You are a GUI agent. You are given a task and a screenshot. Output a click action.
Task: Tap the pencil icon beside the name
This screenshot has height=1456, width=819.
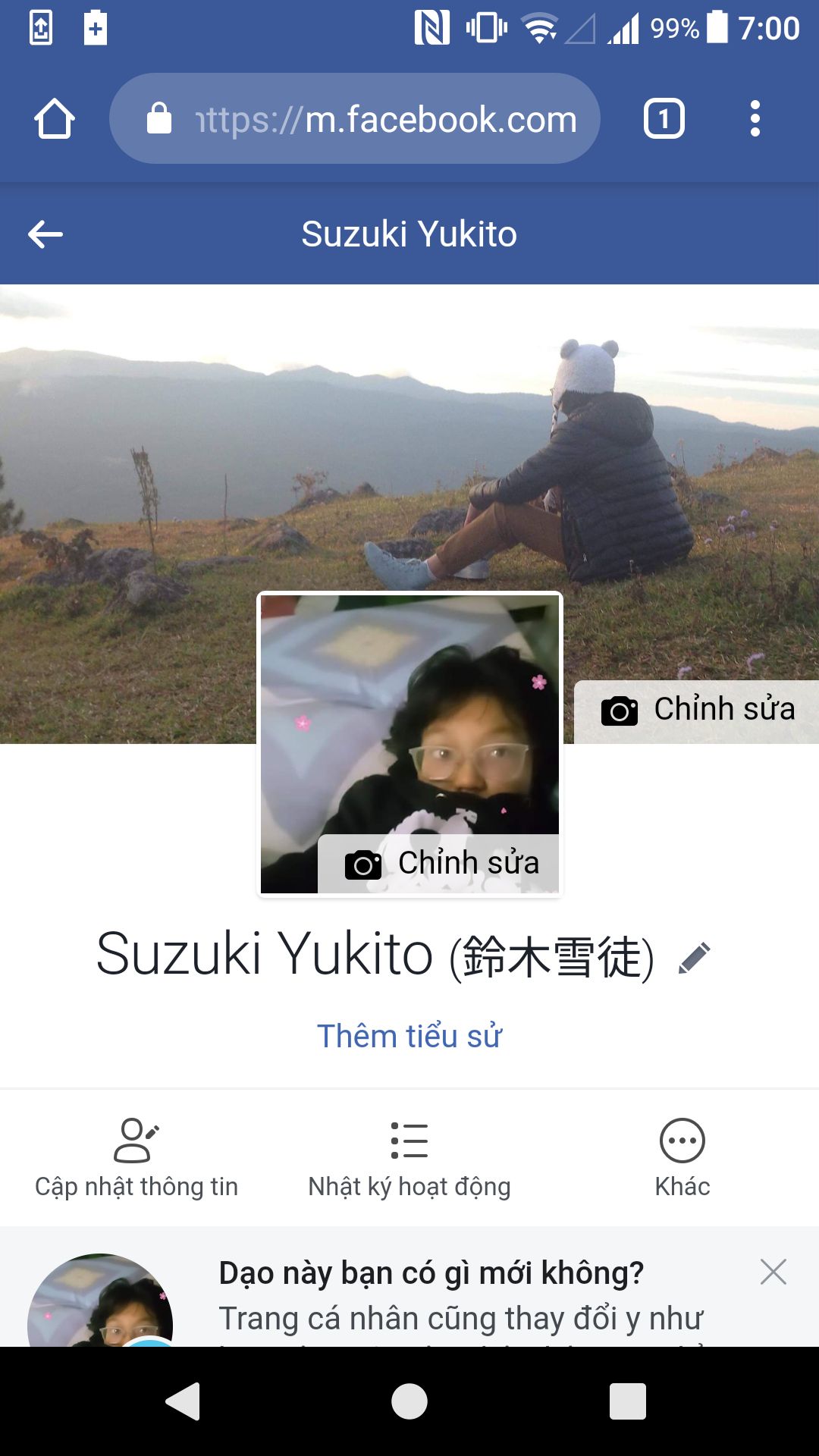pyautogui.click(x=694, y=958)
